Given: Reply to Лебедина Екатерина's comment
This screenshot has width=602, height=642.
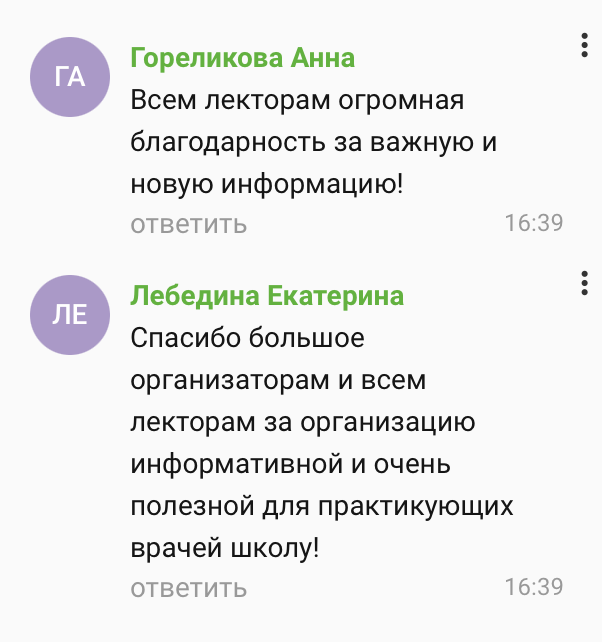Looking at the screenshot, I should click(188, 587).
